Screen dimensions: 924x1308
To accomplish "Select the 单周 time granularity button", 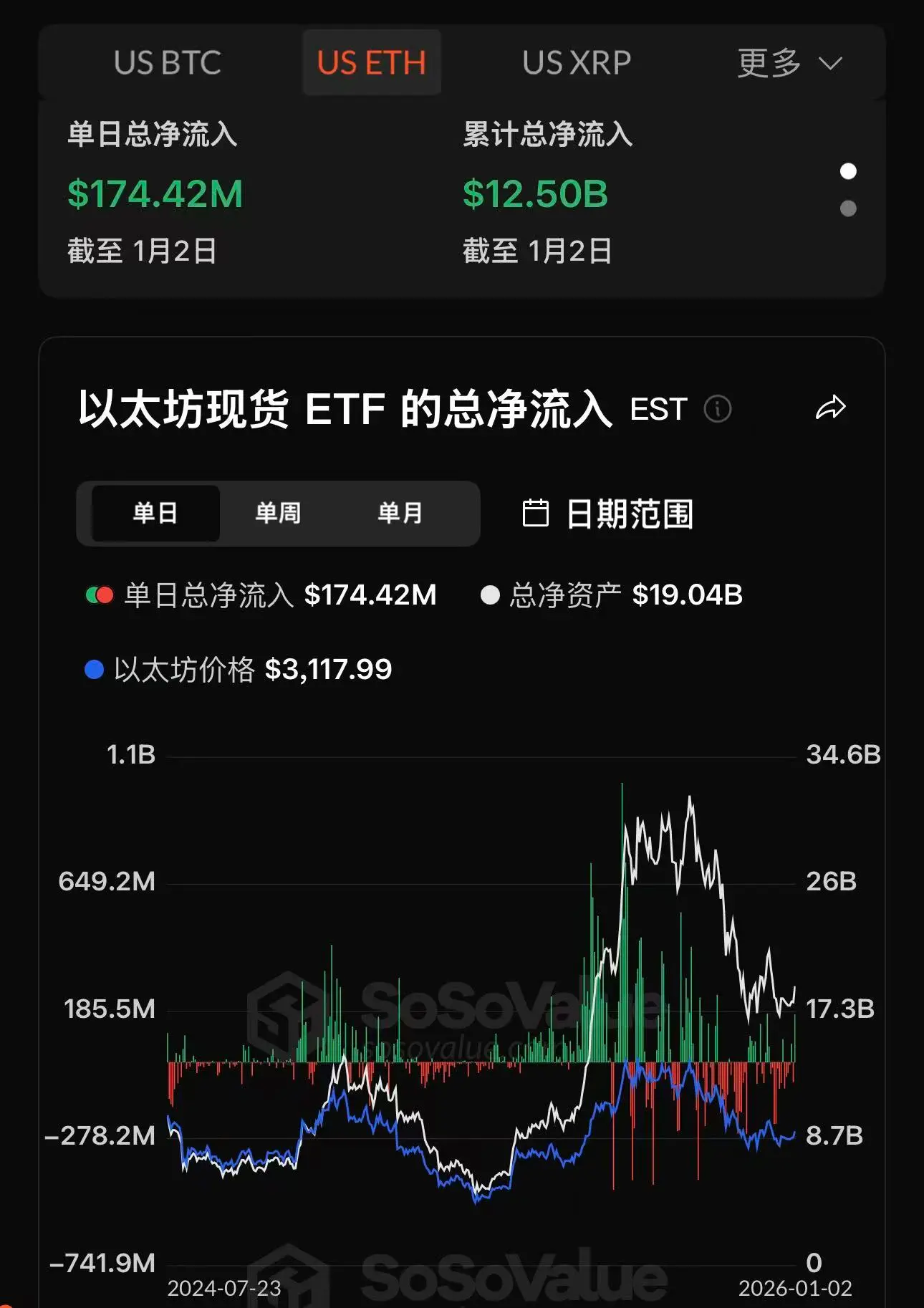I will coord(278,513).
